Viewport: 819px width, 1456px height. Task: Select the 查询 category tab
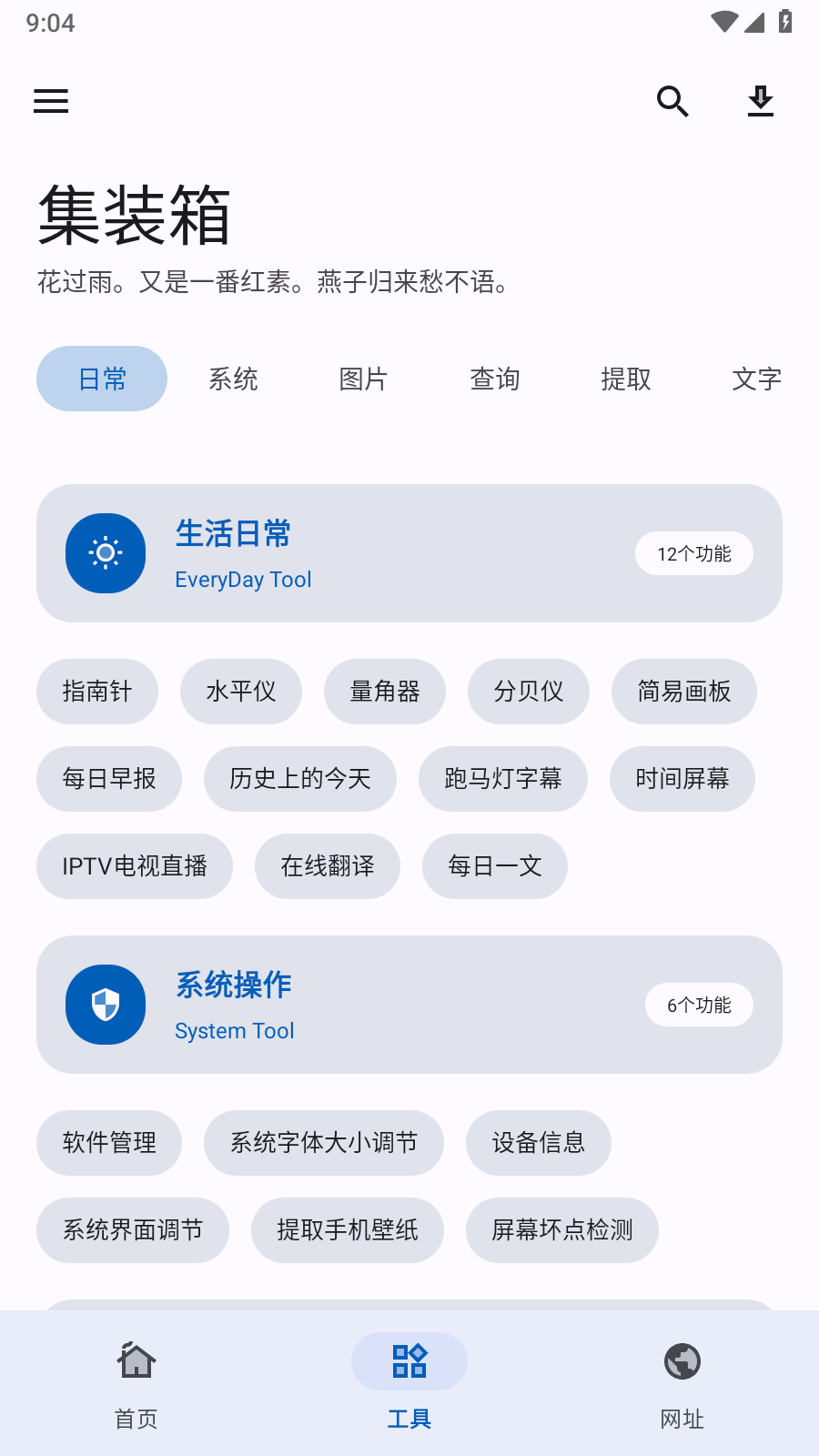click(x=494, y=379)
